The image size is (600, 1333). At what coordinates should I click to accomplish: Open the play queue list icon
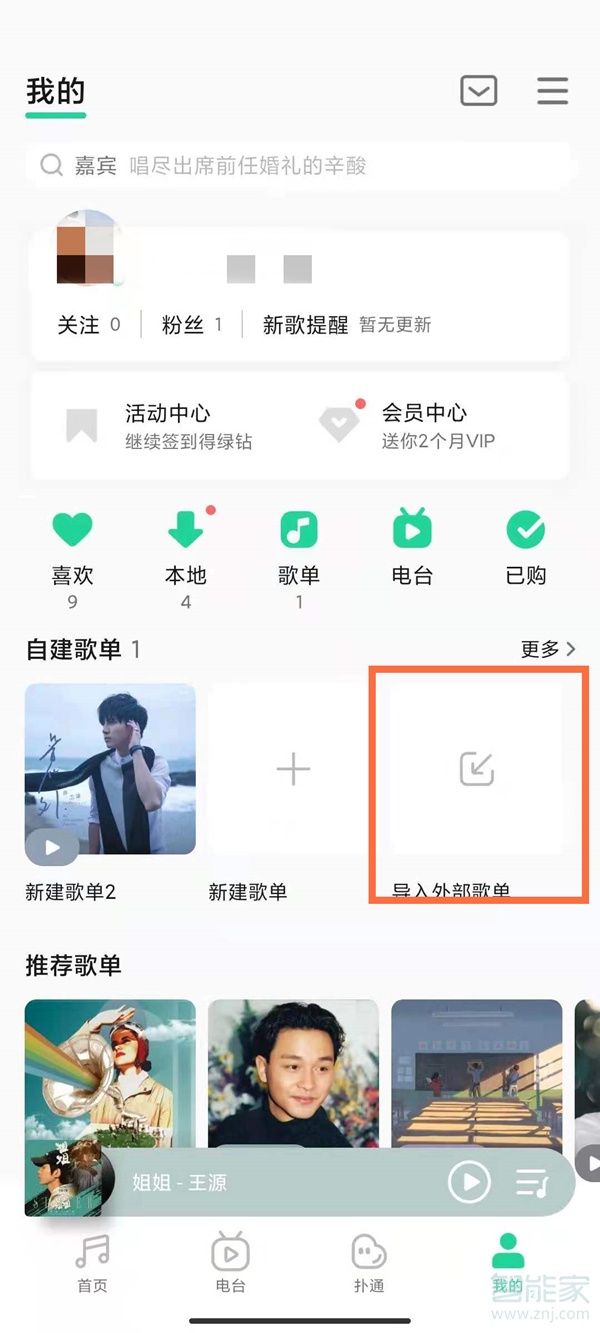coord(532,1183)
